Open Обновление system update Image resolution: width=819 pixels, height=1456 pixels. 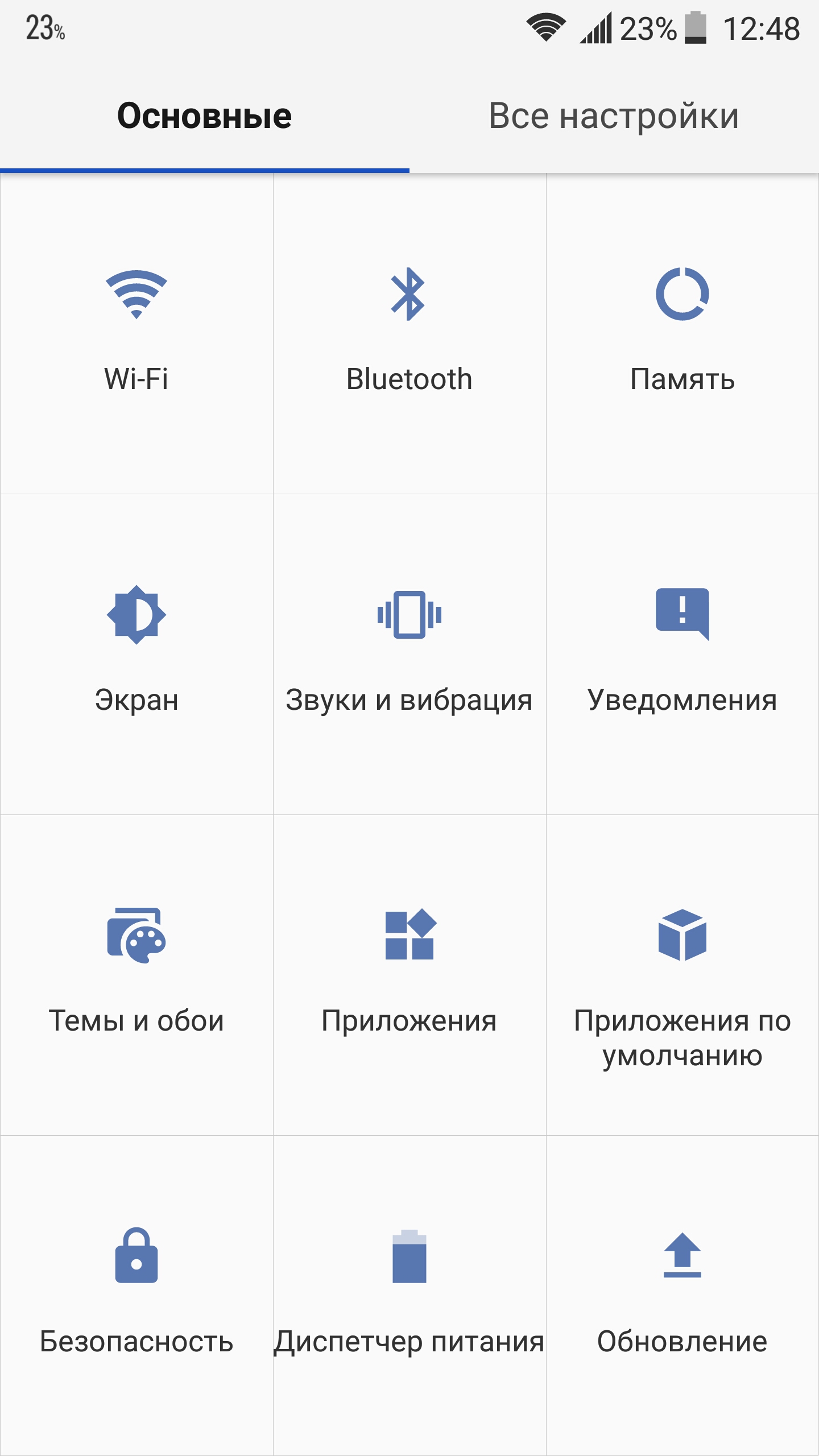pyautogui.click(x=682, y=1296)
